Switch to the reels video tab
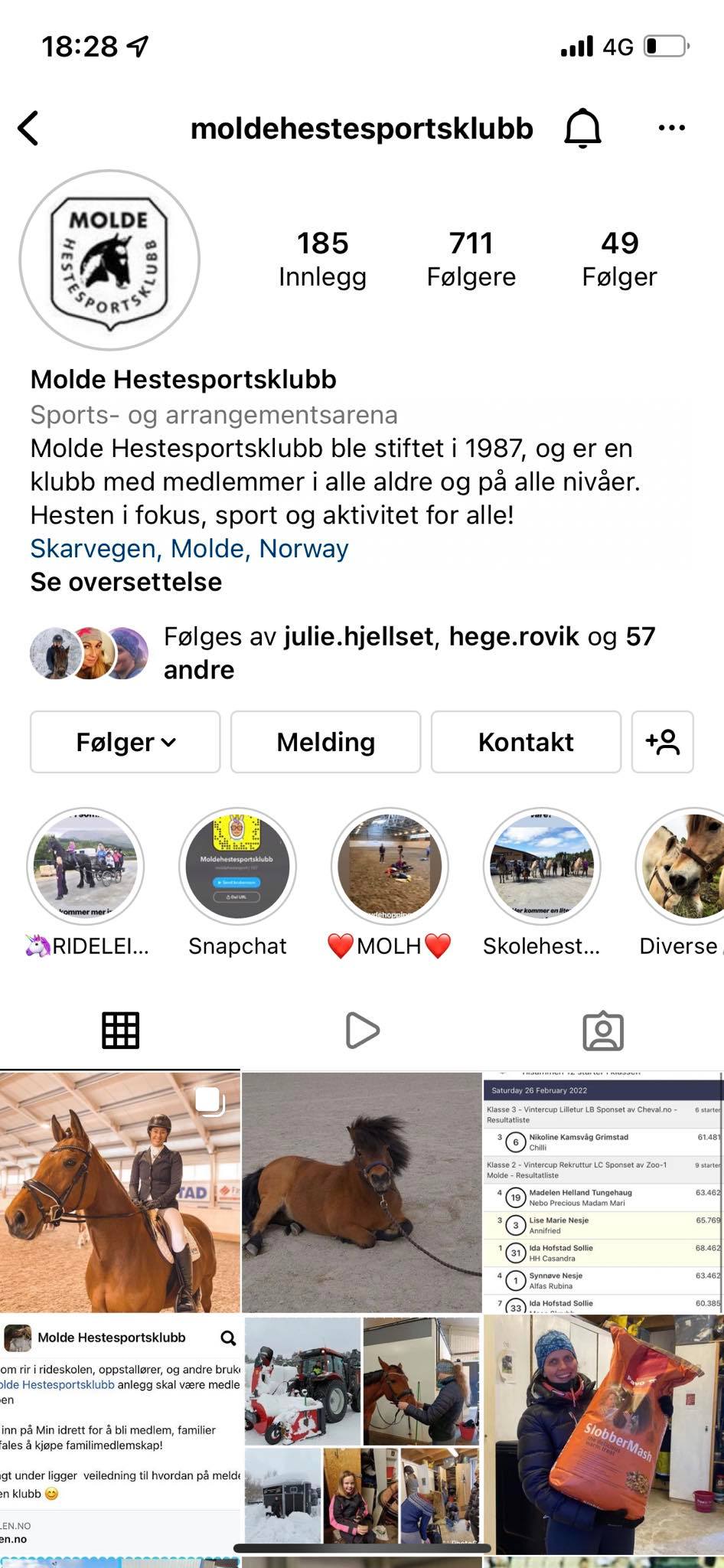This screenshot has width=724, height=1568. pyautogui.click(x=362, y=1030)
